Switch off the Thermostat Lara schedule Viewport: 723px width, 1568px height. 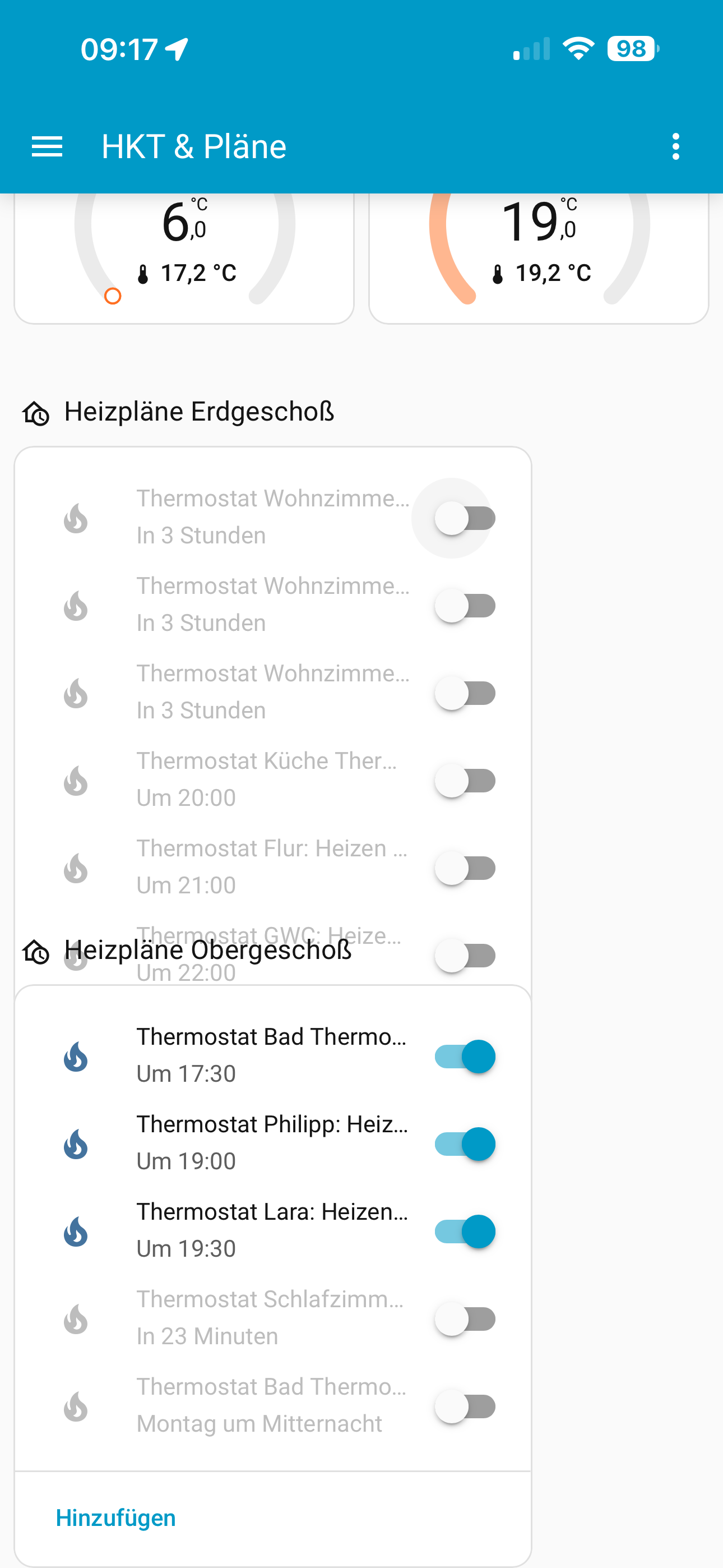click(465, 1232)
